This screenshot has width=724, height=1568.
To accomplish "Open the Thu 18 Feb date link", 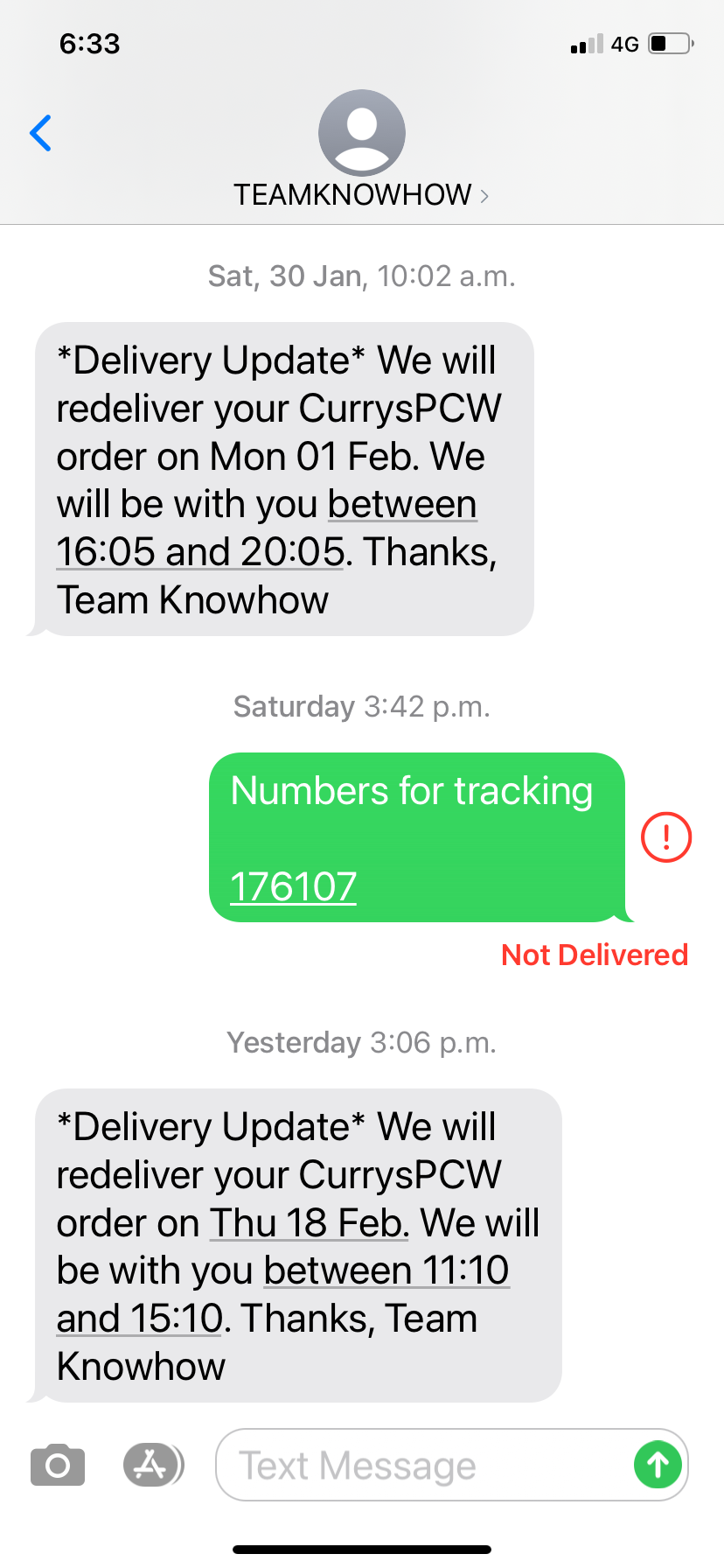I will 309,1222.
